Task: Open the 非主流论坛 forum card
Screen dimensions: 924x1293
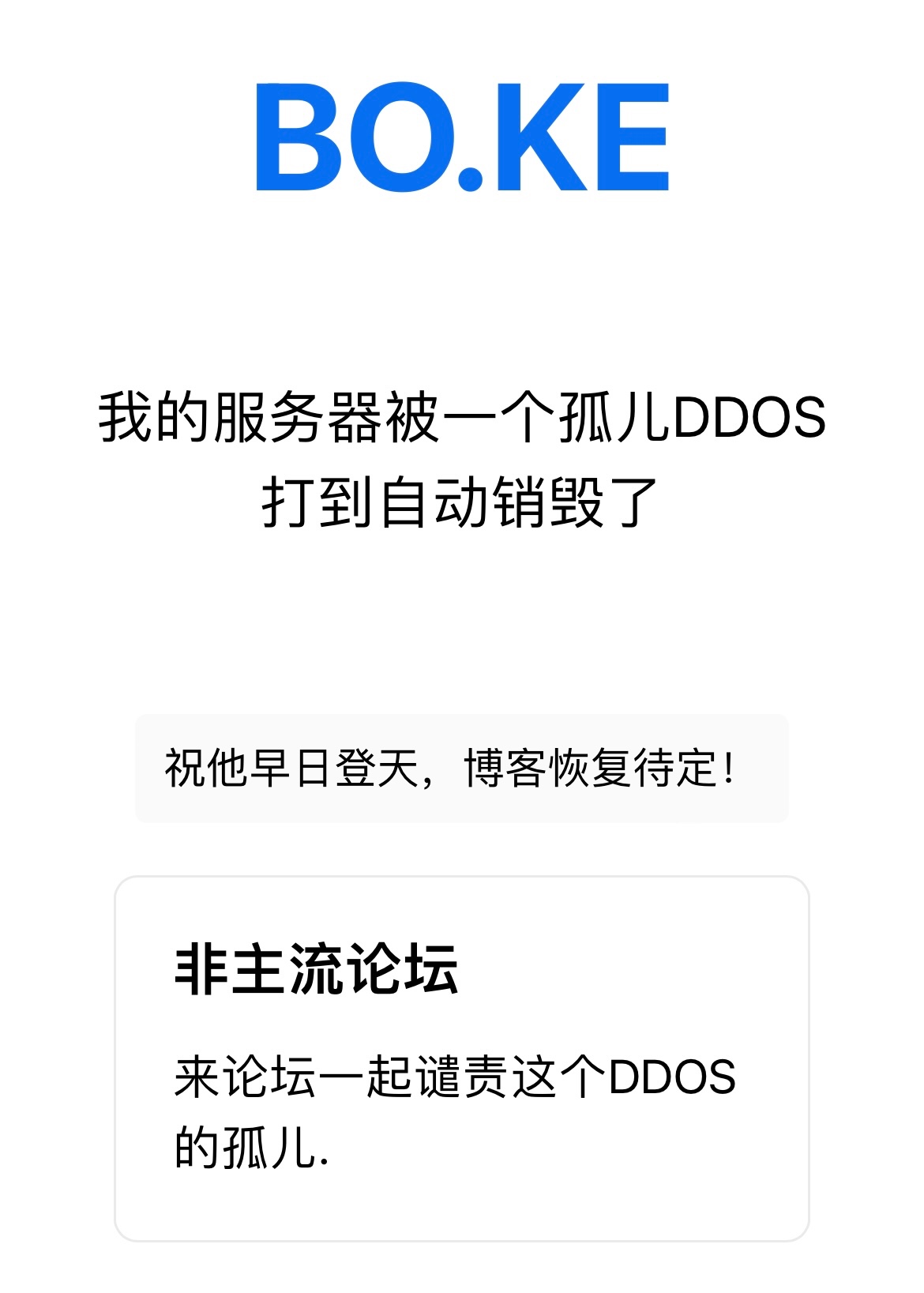Action: 461,1058
